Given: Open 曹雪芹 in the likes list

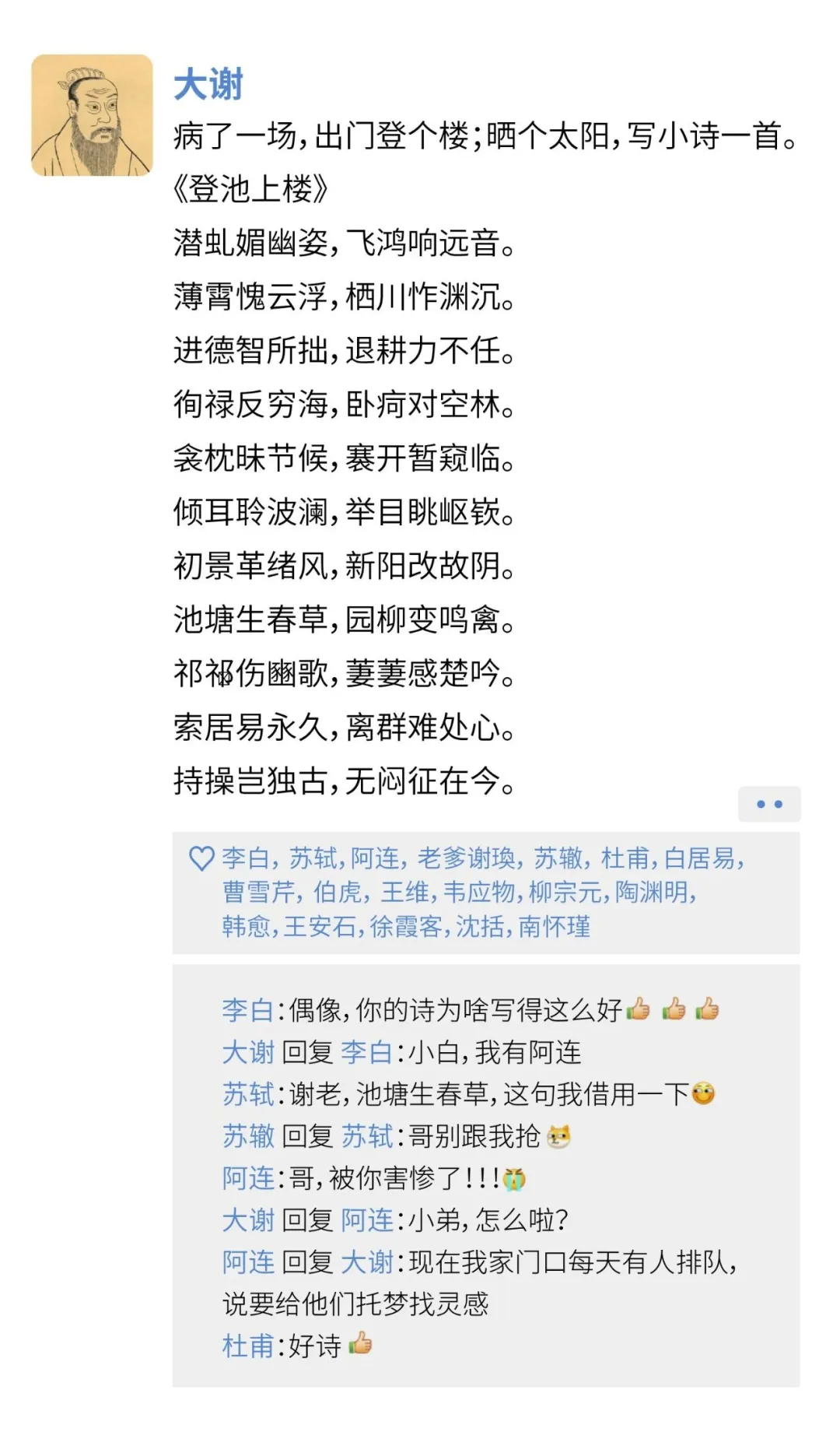Looking at the screenshot, I should (x=257, y=893).
